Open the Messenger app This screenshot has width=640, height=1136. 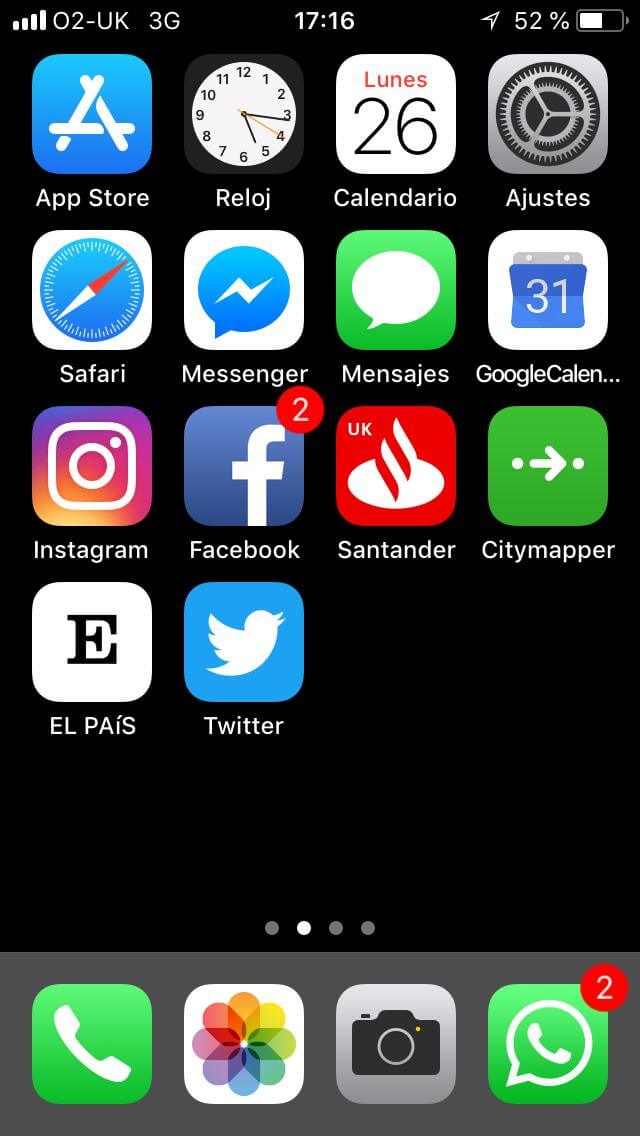tap(244, 290)
